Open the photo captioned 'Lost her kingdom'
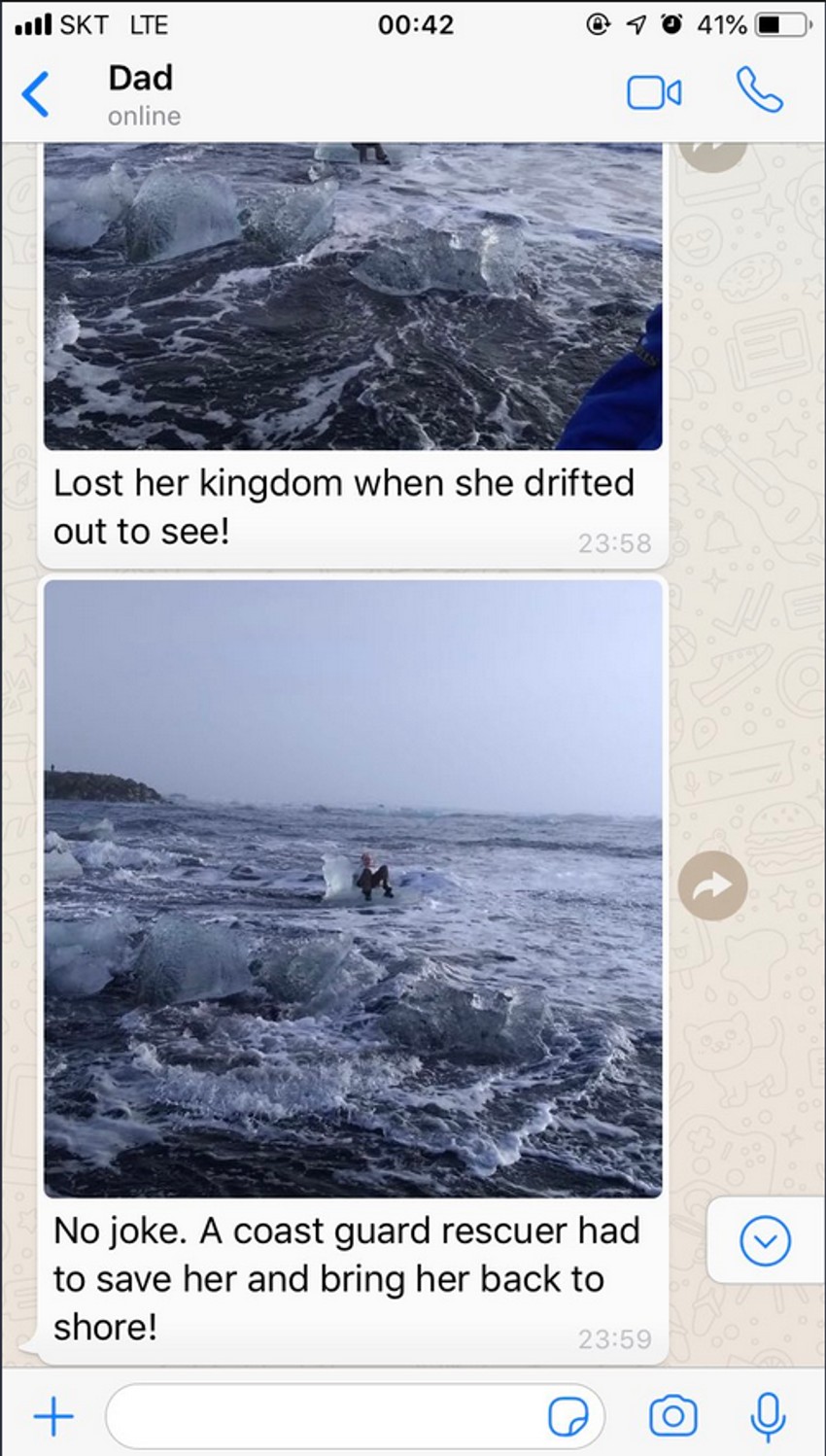The height and width of the screenshot is (1456, 826). (353, 296)
